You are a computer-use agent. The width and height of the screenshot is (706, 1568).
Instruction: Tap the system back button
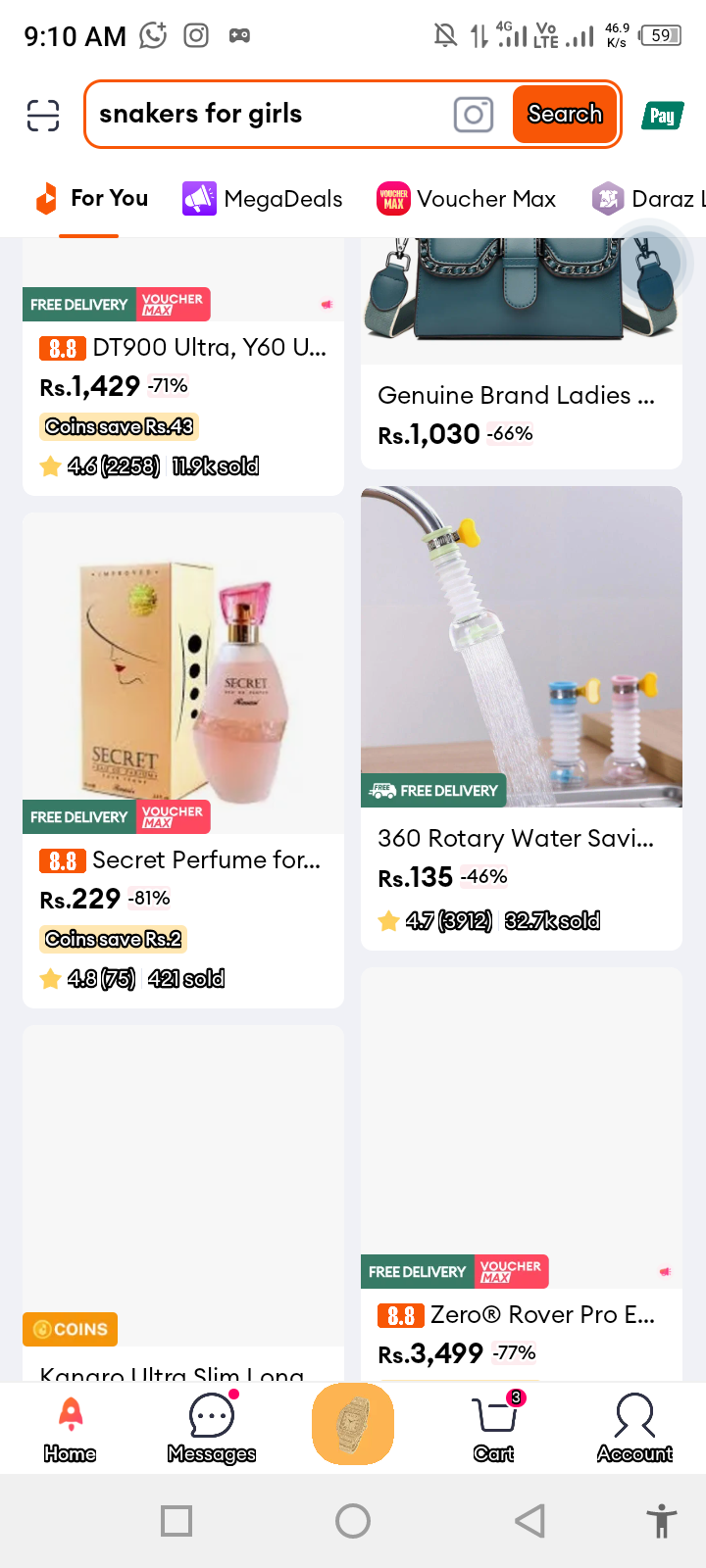pos(529,1521)
